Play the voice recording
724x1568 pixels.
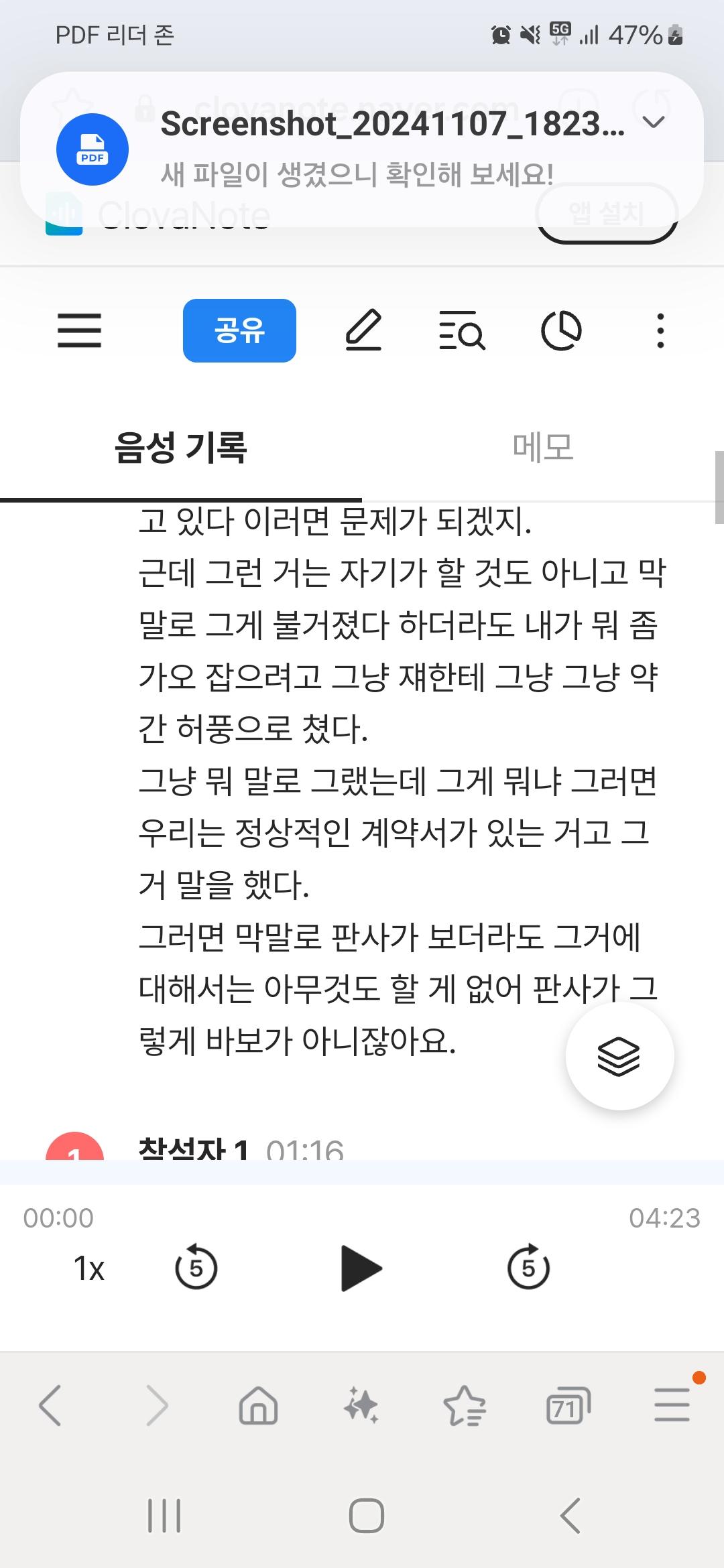tap(361, 1268)
